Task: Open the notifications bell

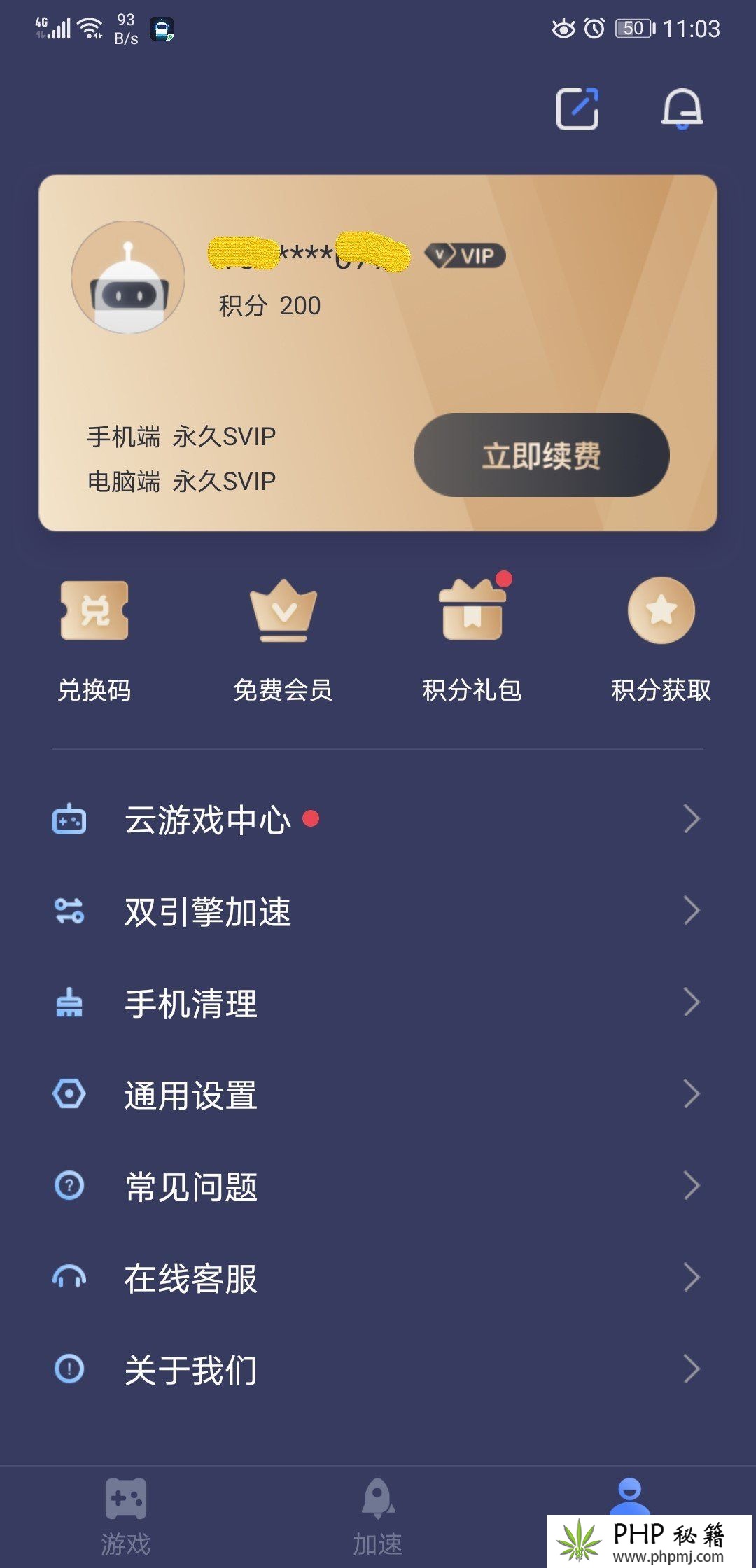Action: (682, 108)
